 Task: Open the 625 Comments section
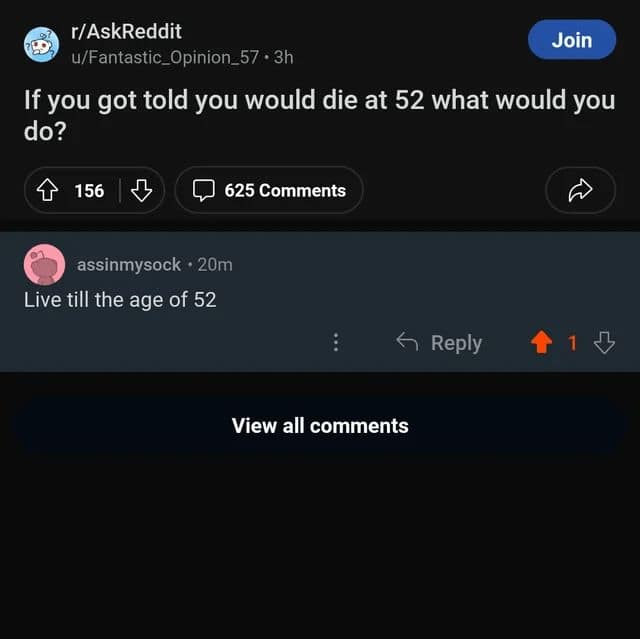click(x=269, y=190)
